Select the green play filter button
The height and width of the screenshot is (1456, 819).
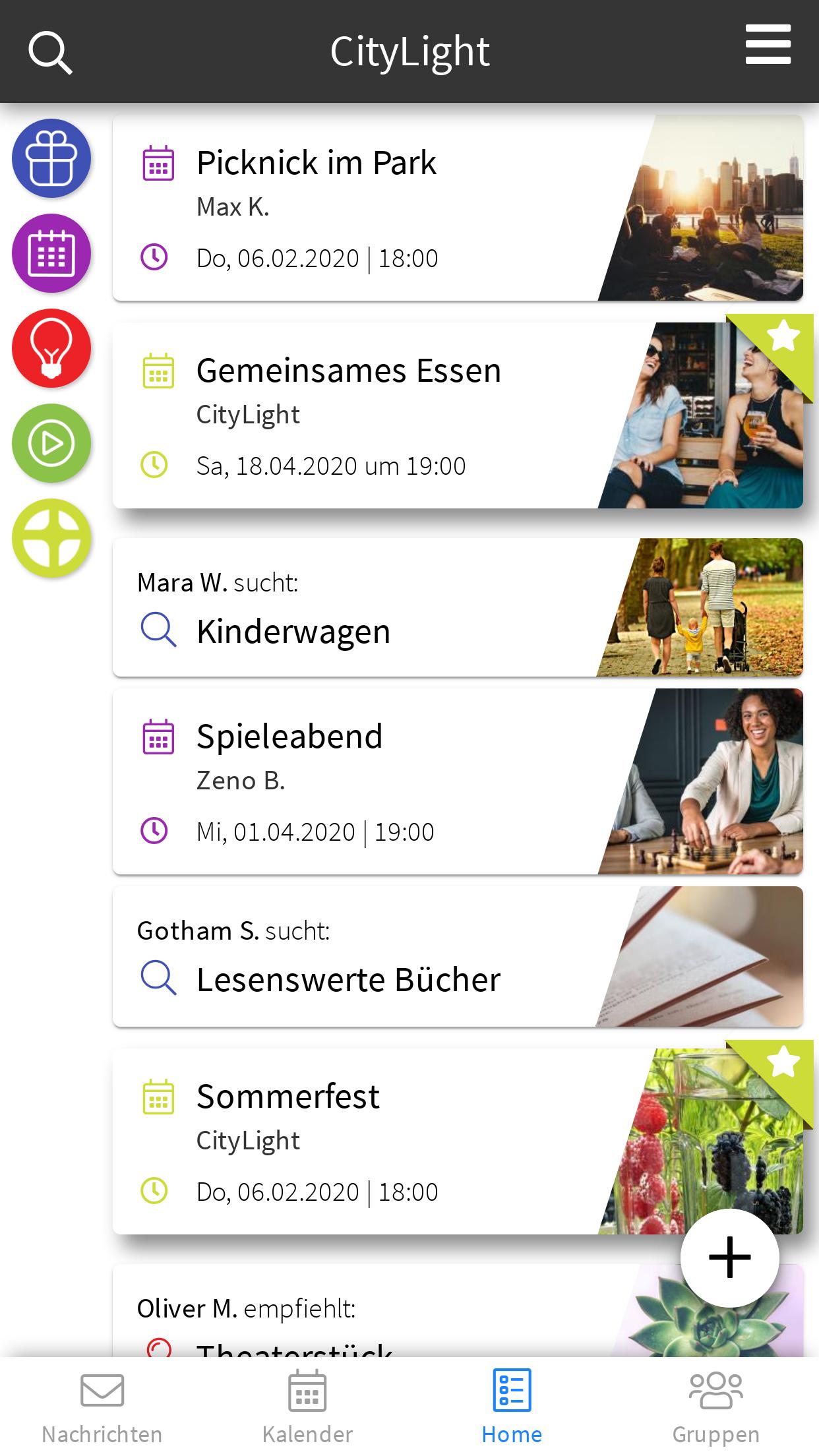[51, 443]
